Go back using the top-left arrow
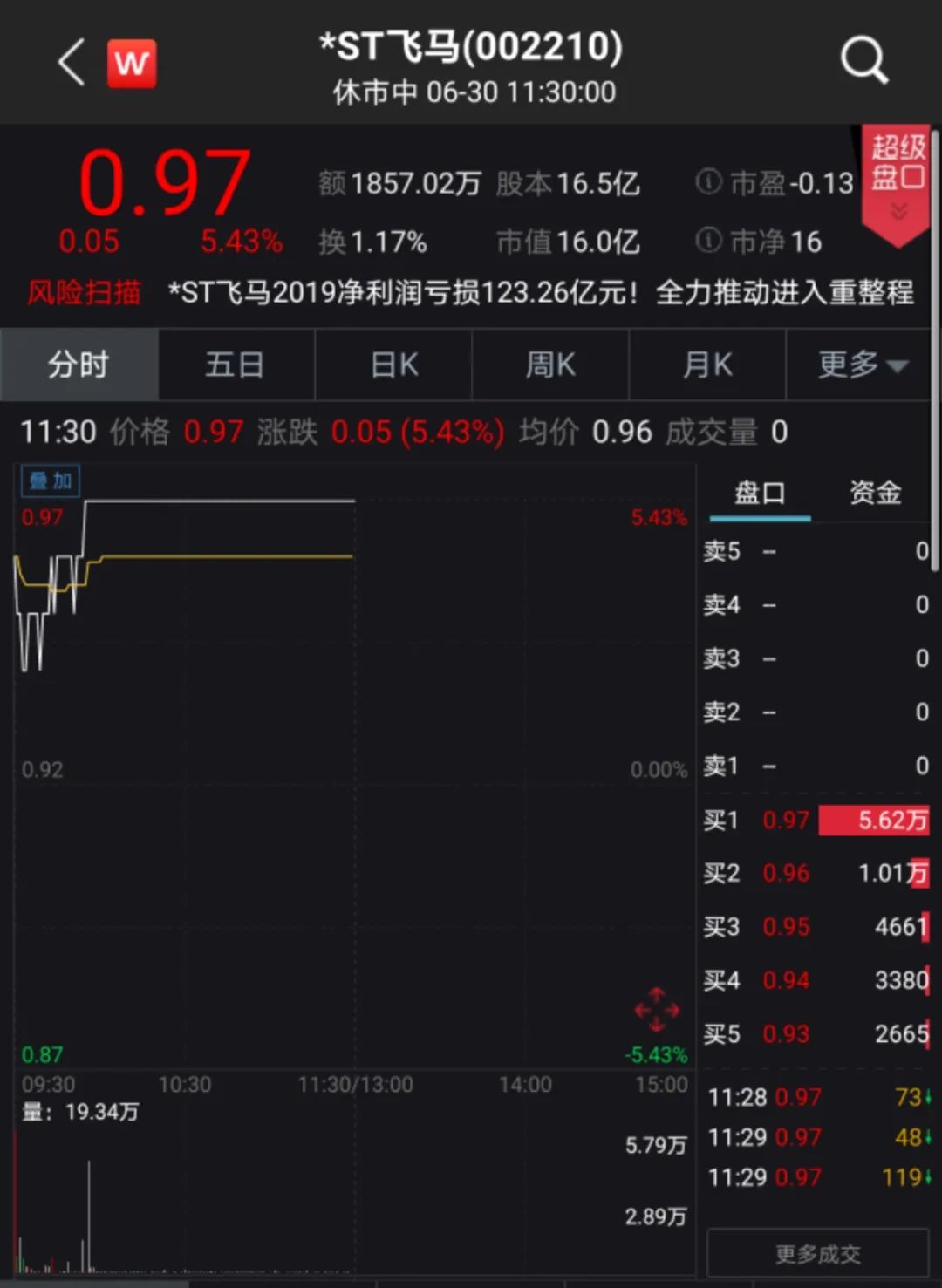The image size is (942, 1288). pyautogui.click(x=72, y=62)
